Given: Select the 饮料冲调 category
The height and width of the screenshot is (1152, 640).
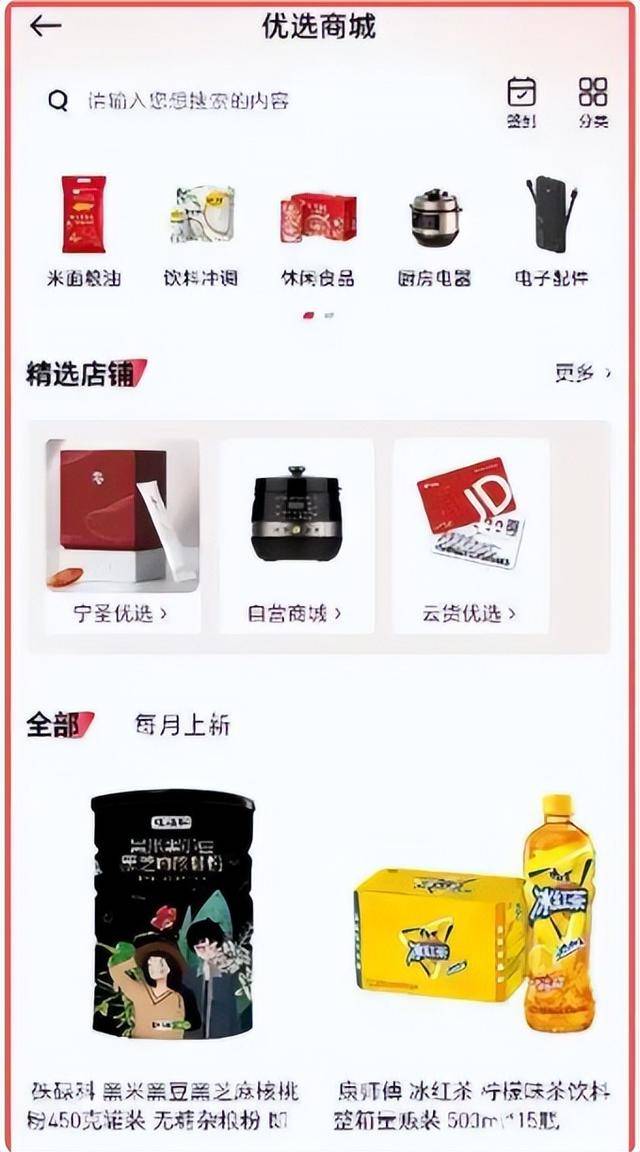Looking at the screenshot, I should point(201,230).
